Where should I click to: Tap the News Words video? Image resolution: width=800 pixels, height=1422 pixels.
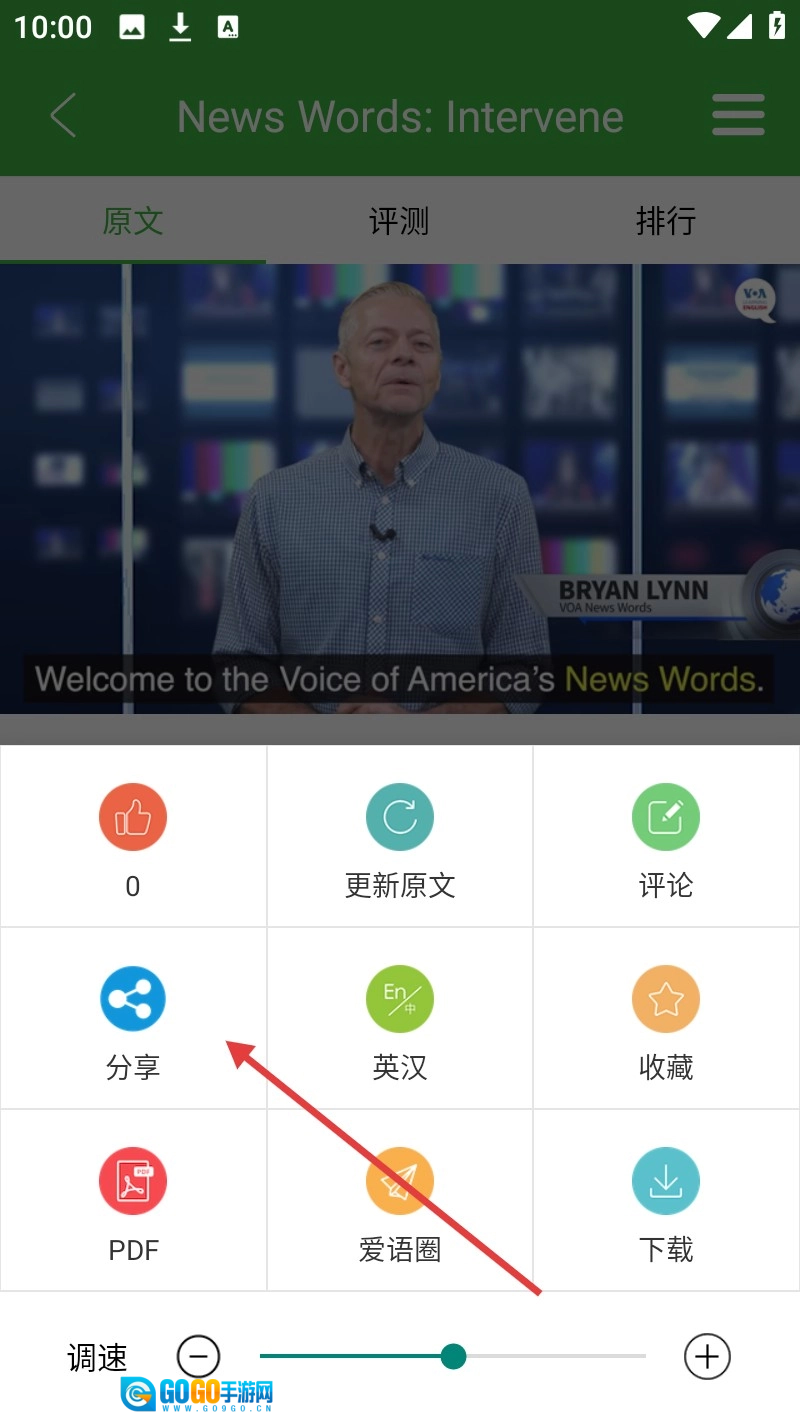pos(400,488)
